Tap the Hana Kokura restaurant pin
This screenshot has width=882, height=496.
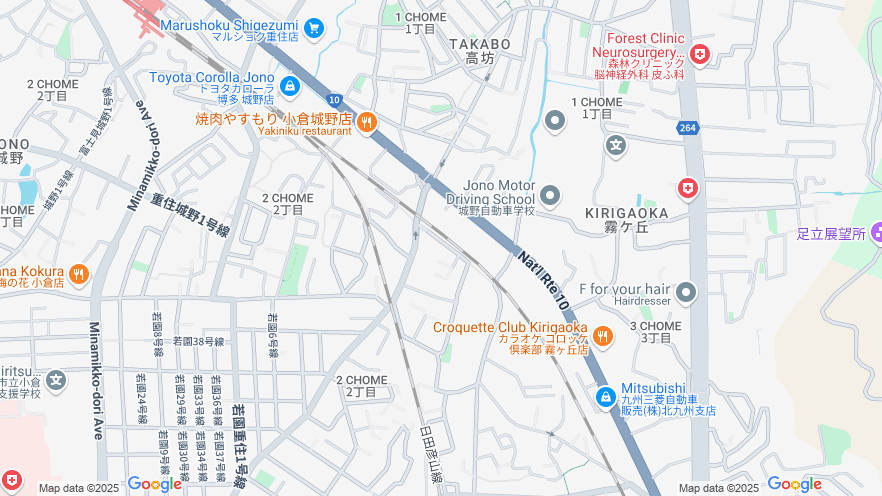[x=79, y=273]
